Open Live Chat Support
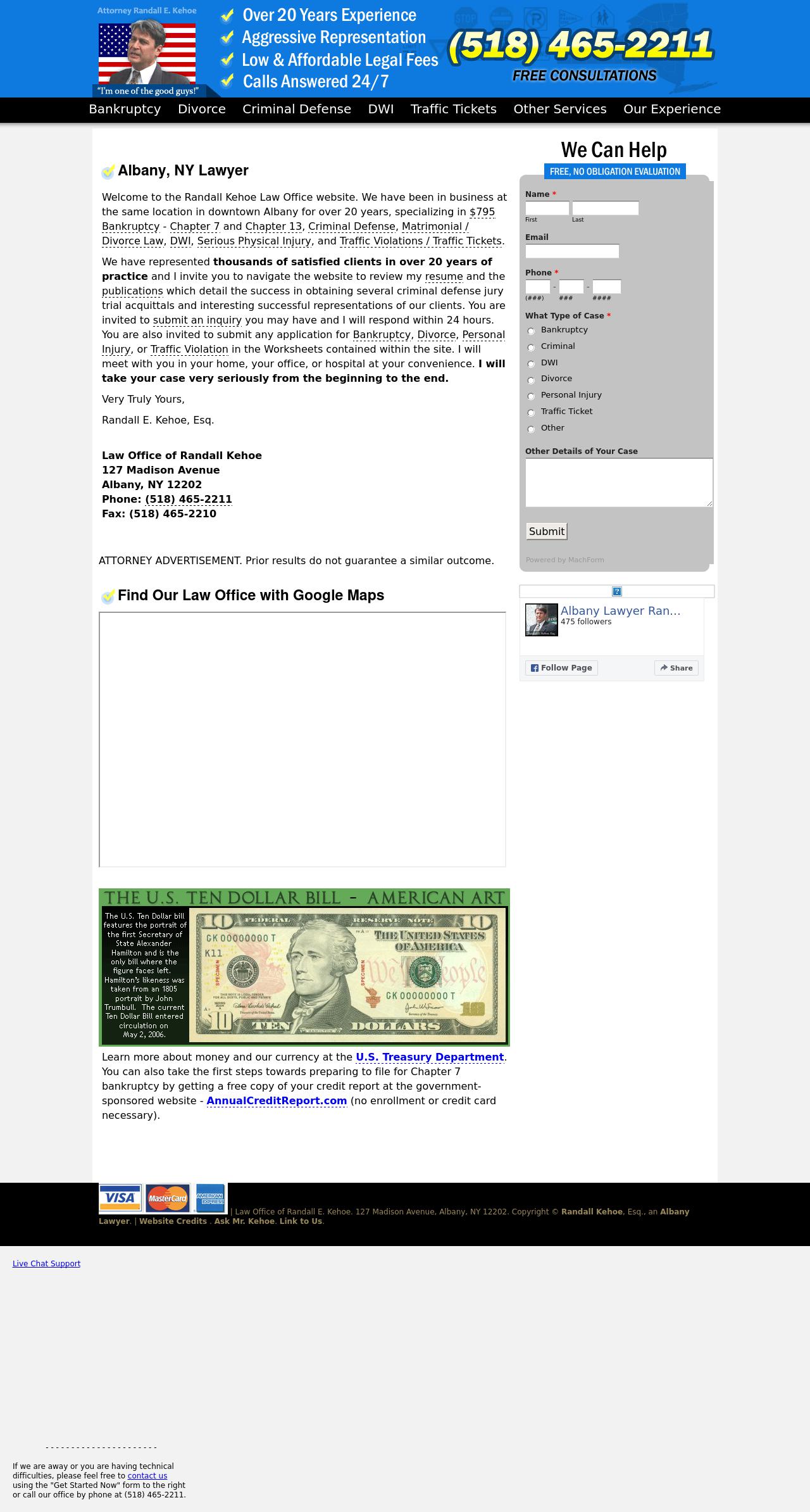This screenshot has width=810, height=1512. 46,1264
